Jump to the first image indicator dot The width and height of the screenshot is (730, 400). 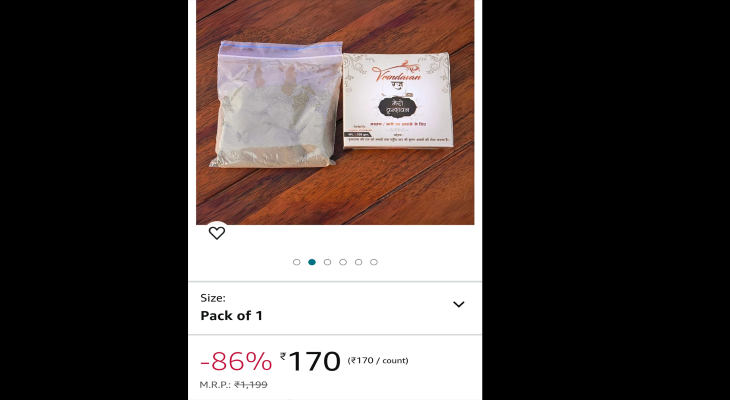pyautogui.click(x=297, y=262)
